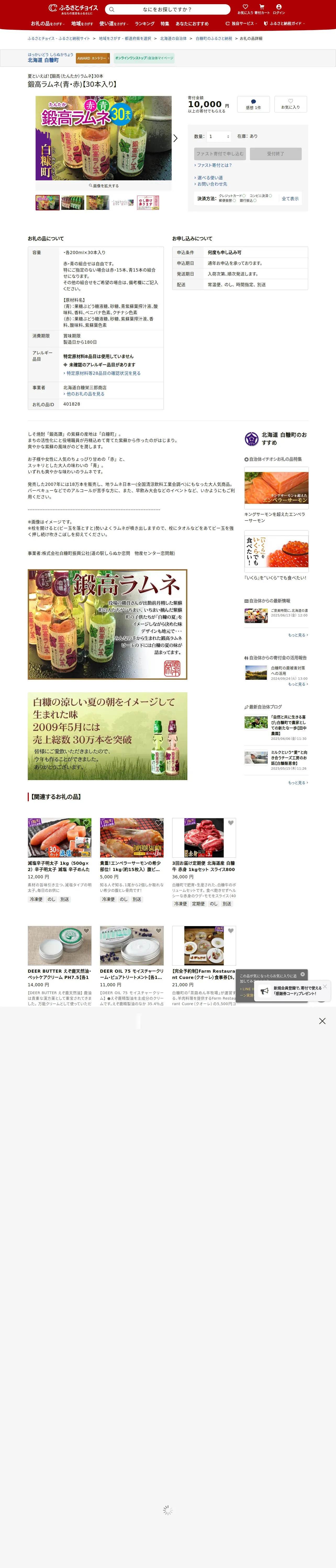The height and width of the screenshot is (1568, 336).
Task: Open the お気に入り heart icon in header
Action: (245, 9)
